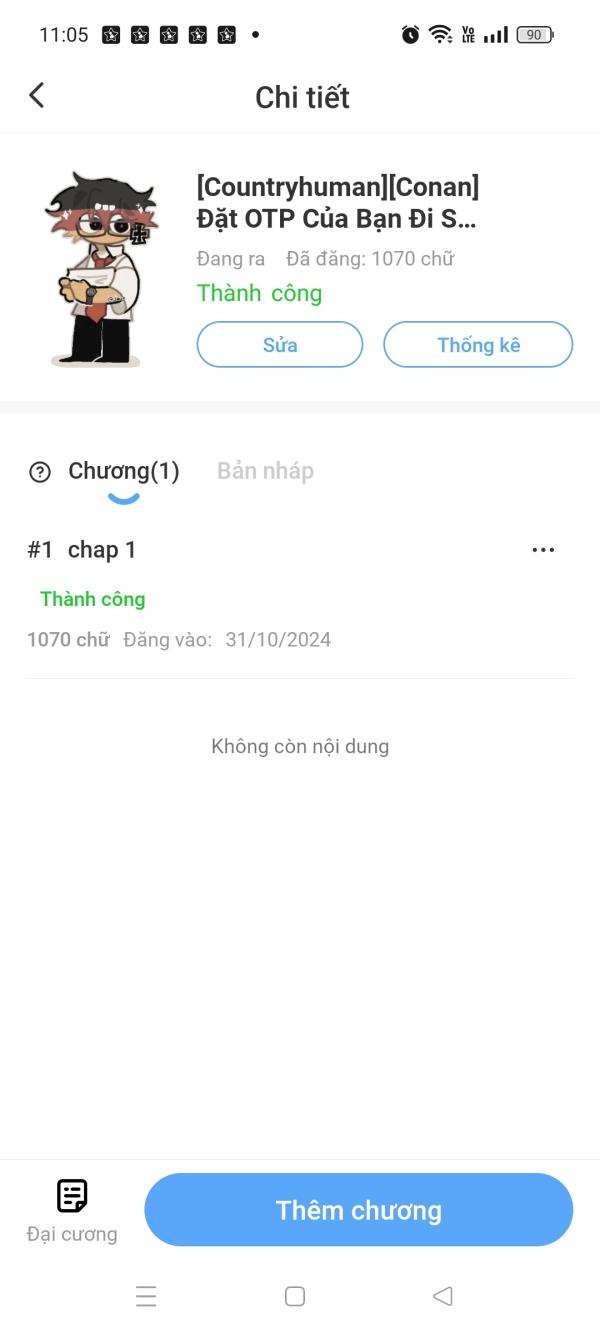The height and width of the screenshot is (1333, 600).
Task: Open the help icon beside Chương
Action: coord(40,472)
